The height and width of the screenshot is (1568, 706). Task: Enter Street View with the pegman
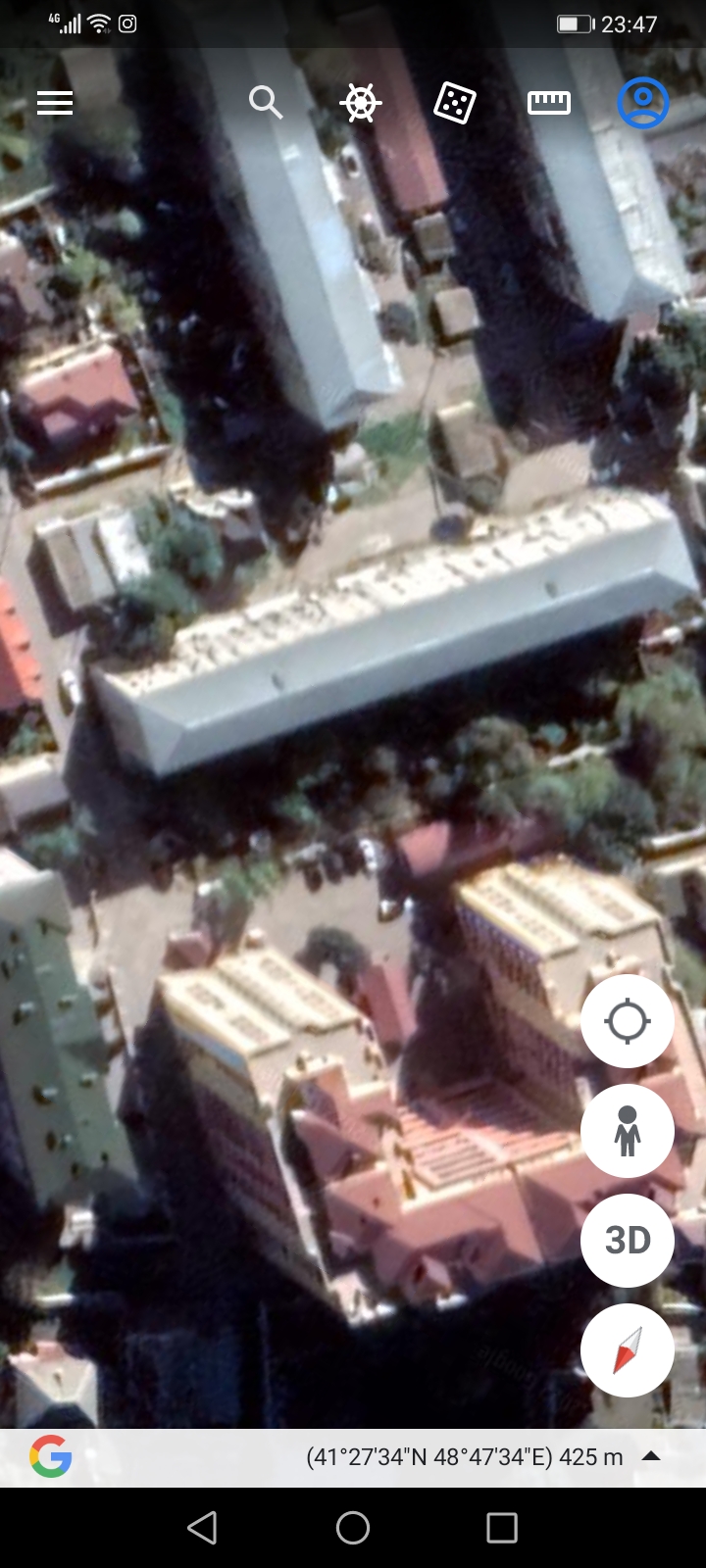628,1131
